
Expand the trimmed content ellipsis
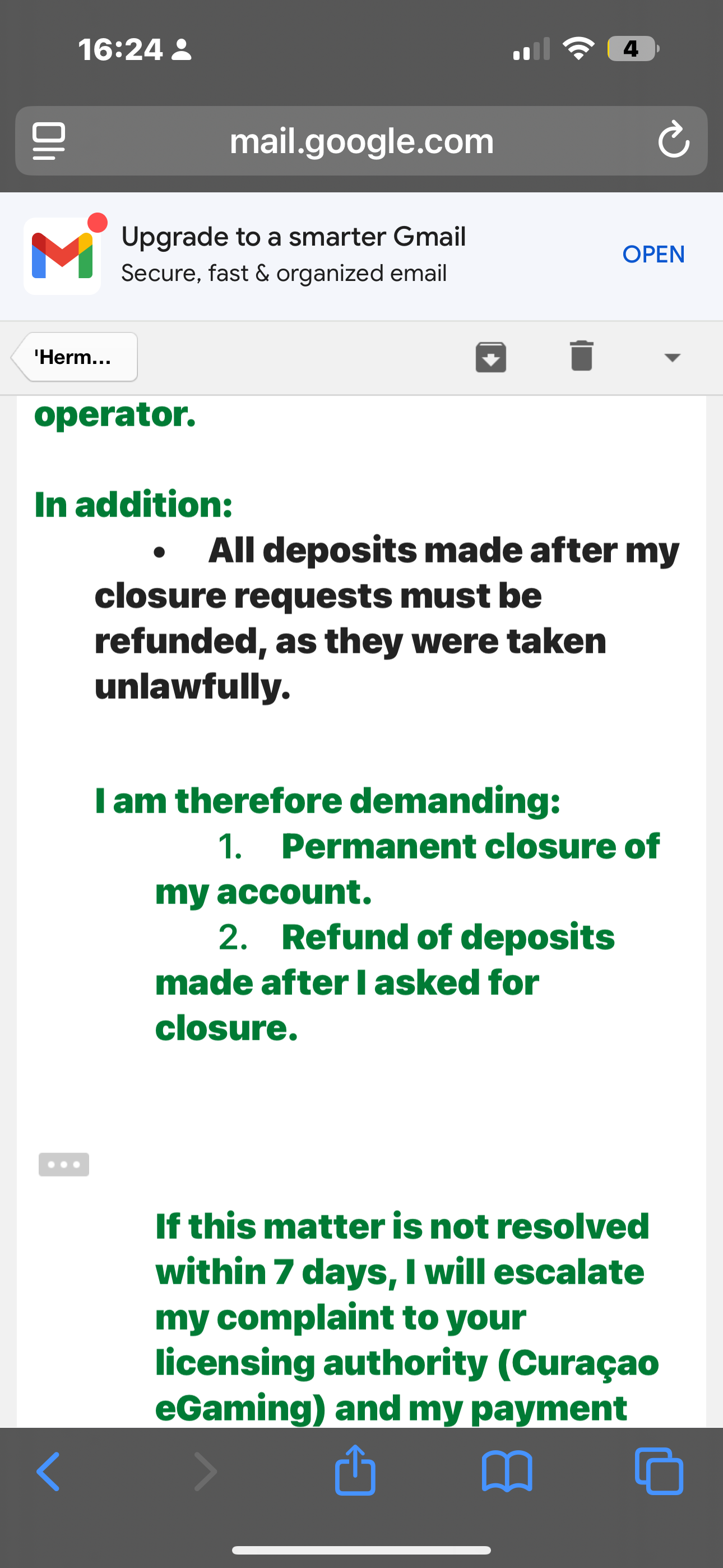tap(64, 1164)
